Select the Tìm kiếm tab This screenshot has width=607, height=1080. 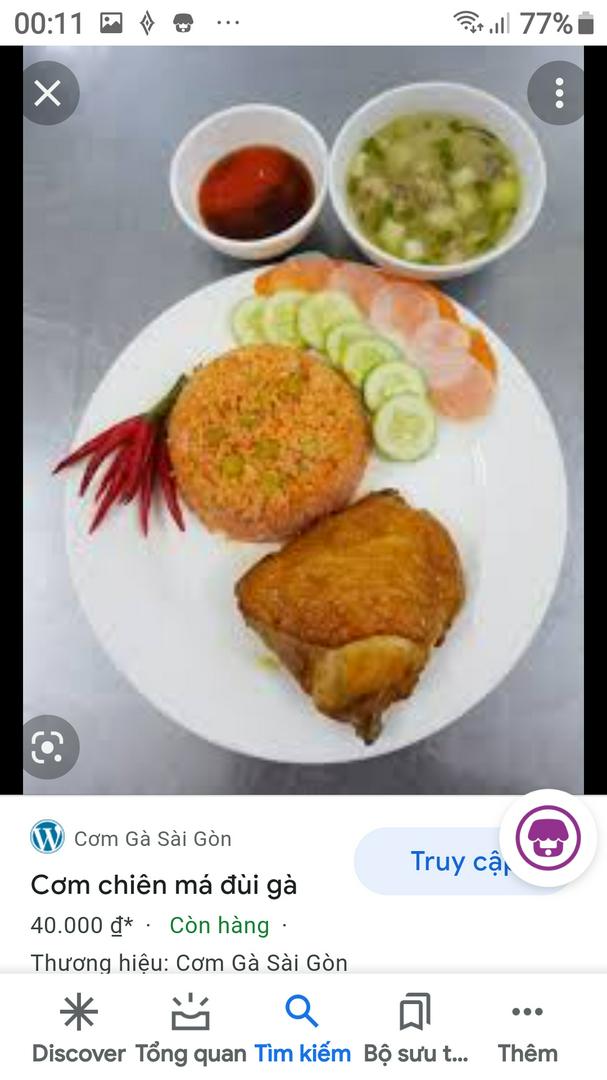[x=302, y=1029]
